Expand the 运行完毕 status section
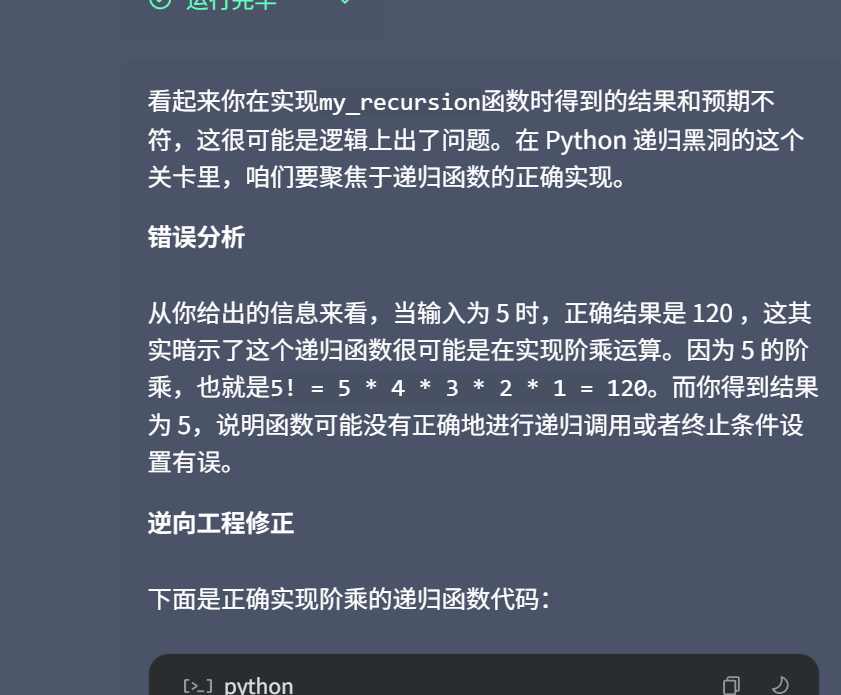 coord(345,3)
